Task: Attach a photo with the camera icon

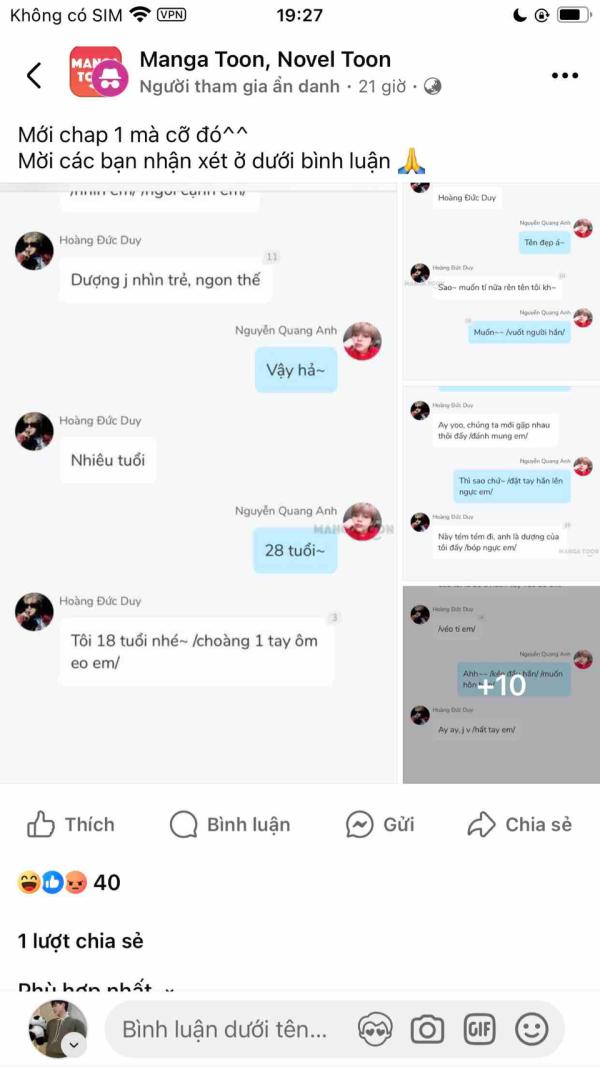Action: coord(427,1029)
